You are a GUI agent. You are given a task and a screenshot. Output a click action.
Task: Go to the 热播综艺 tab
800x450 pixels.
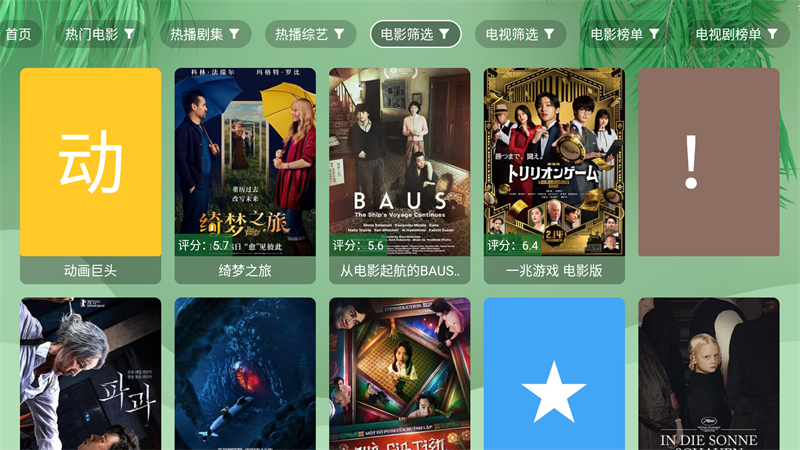310,34
